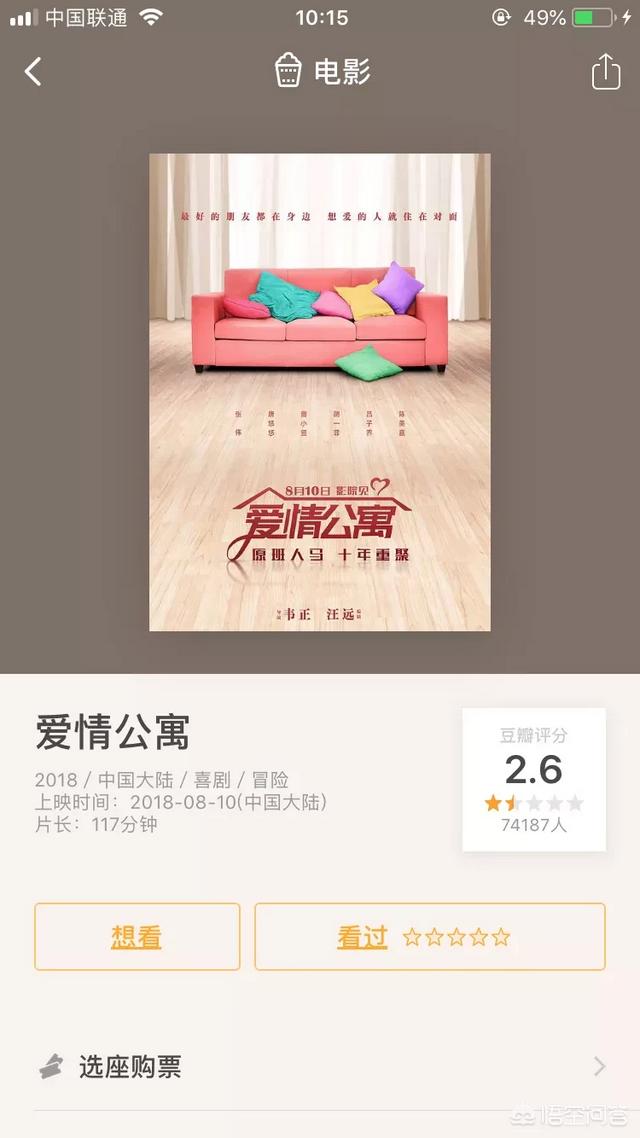The width and height of the screenshot is (640, 1138).
Task: Open the 豆瓣评分 rating card
Action: [533, 780]
